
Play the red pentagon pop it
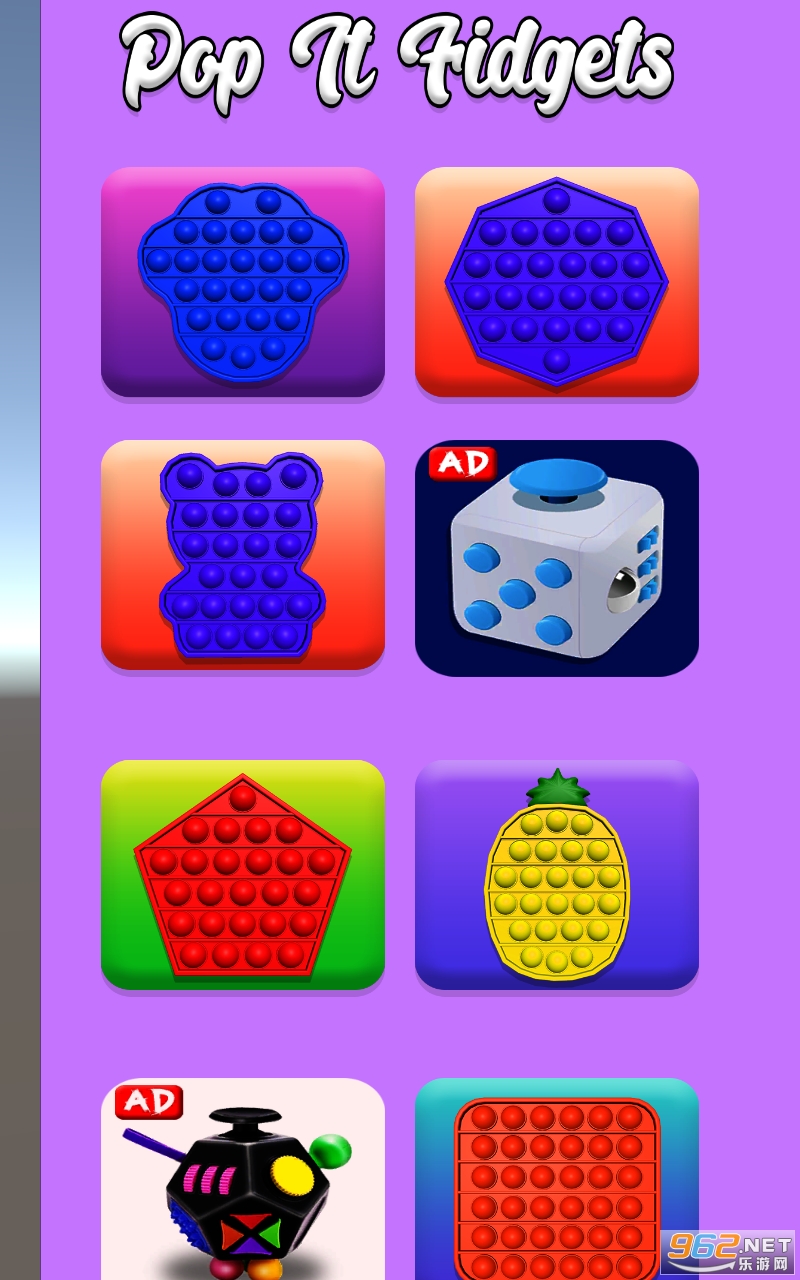(x=243, y=875)
